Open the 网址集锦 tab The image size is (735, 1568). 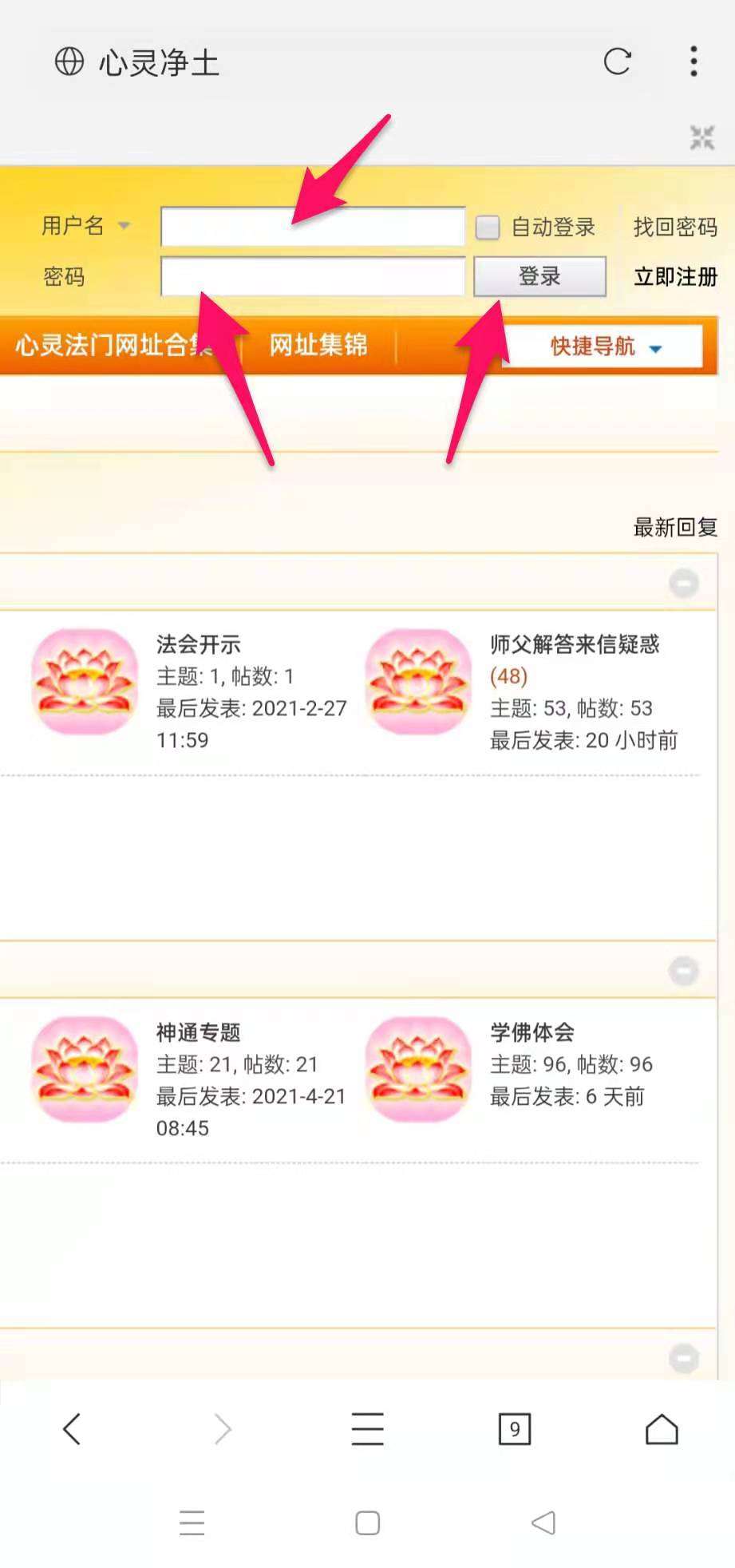coord(318,345)
